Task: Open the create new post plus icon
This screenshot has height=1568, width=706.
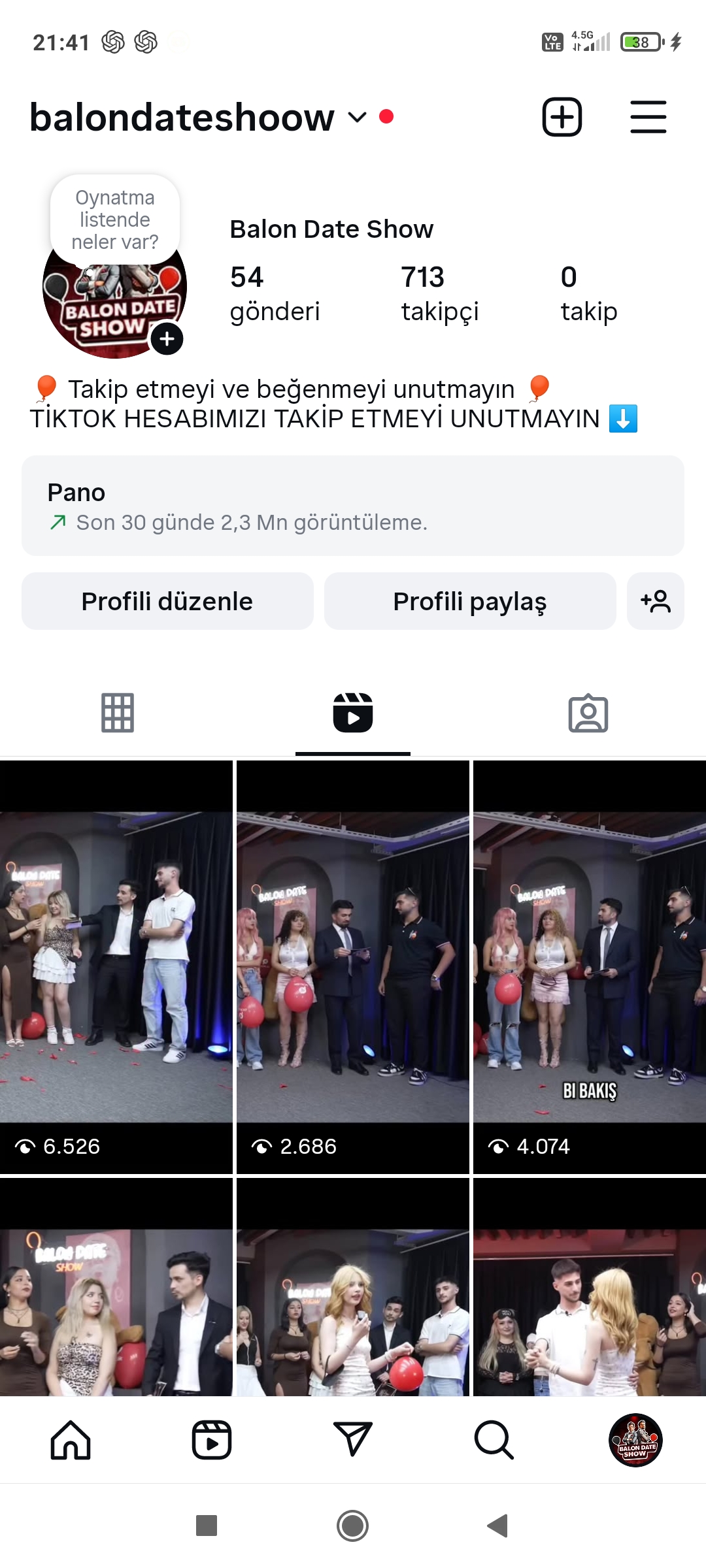Action: (x=562, y=118)
